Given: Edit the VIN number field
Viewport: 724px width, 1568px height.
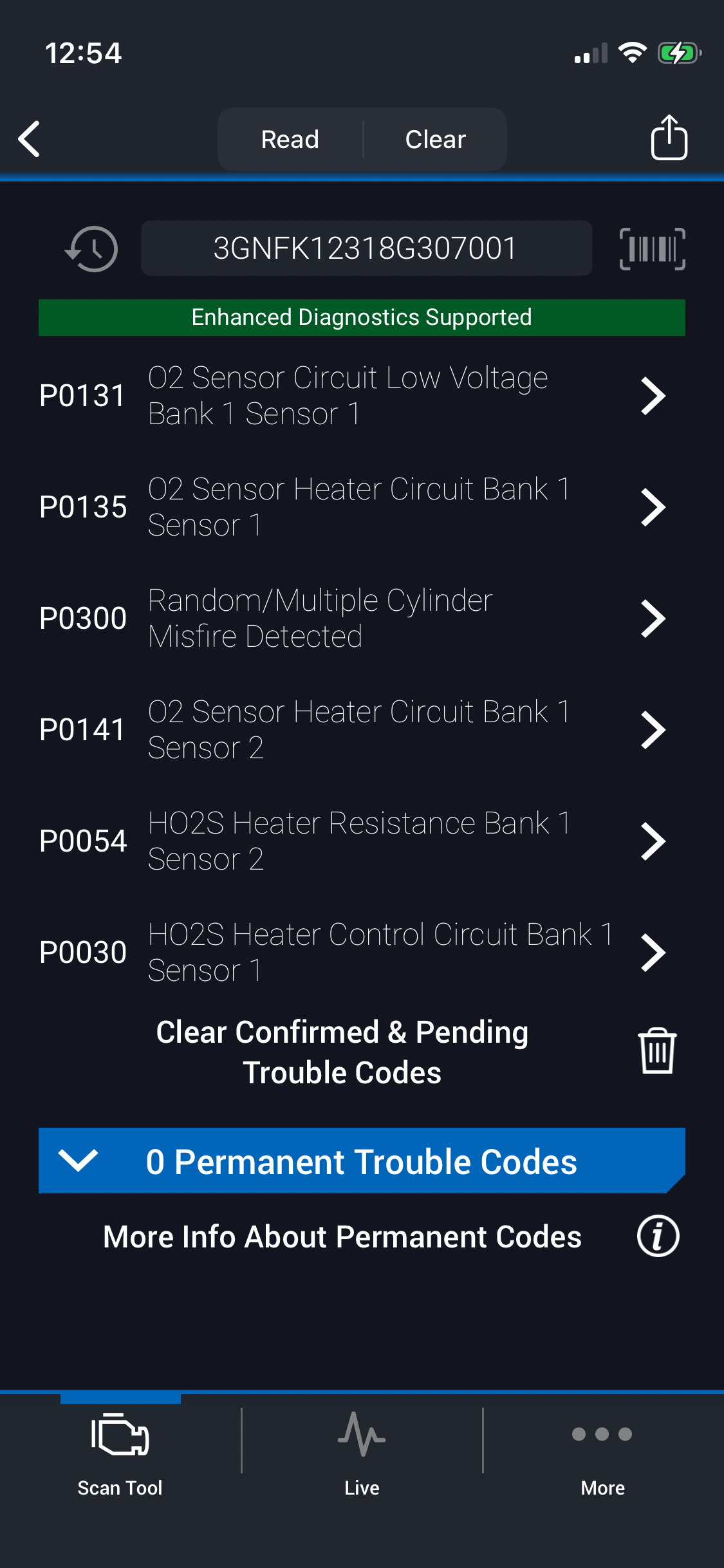Looking at the screenshot, I should click(366, 249).
